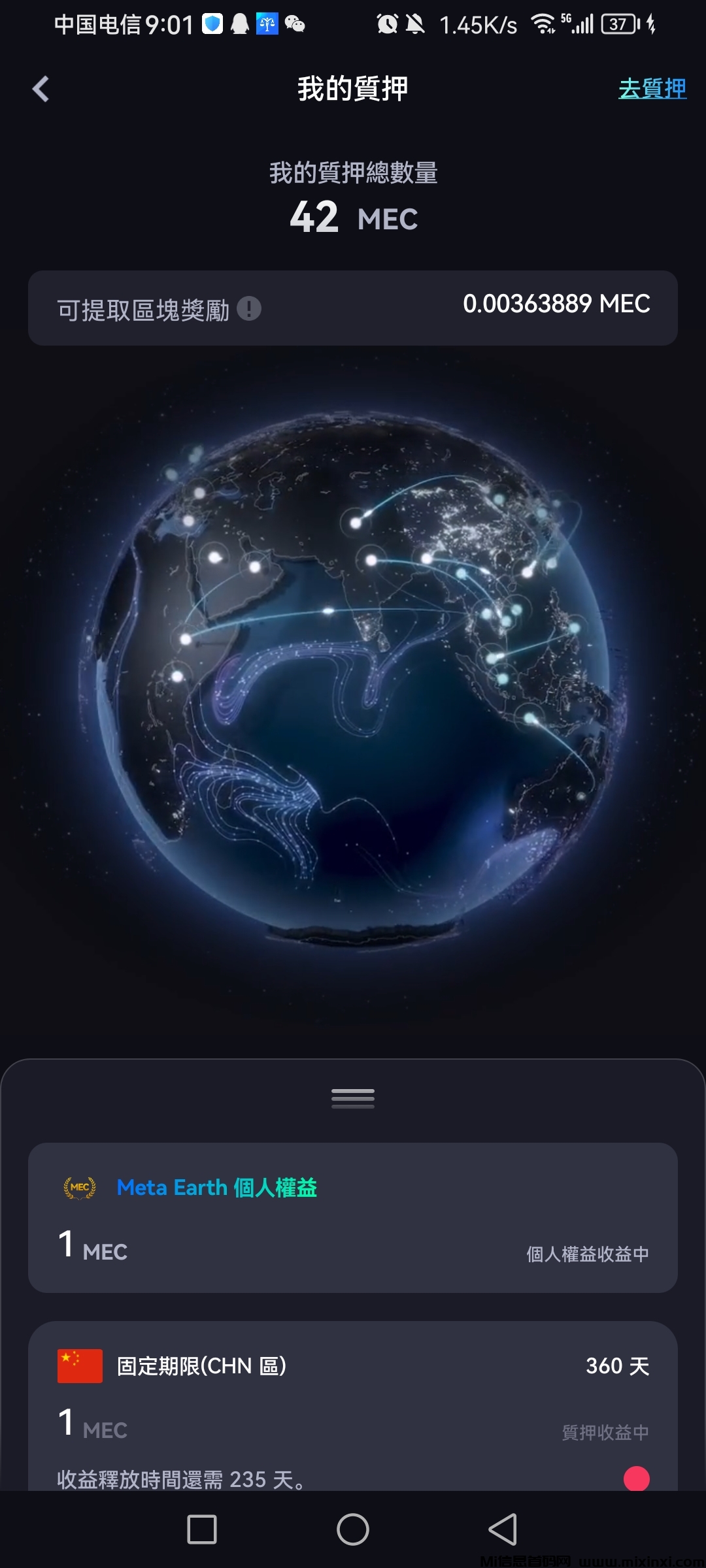Go back using the top-left arrow
This screenshot has height=1568, width=706.
[41, 89]
